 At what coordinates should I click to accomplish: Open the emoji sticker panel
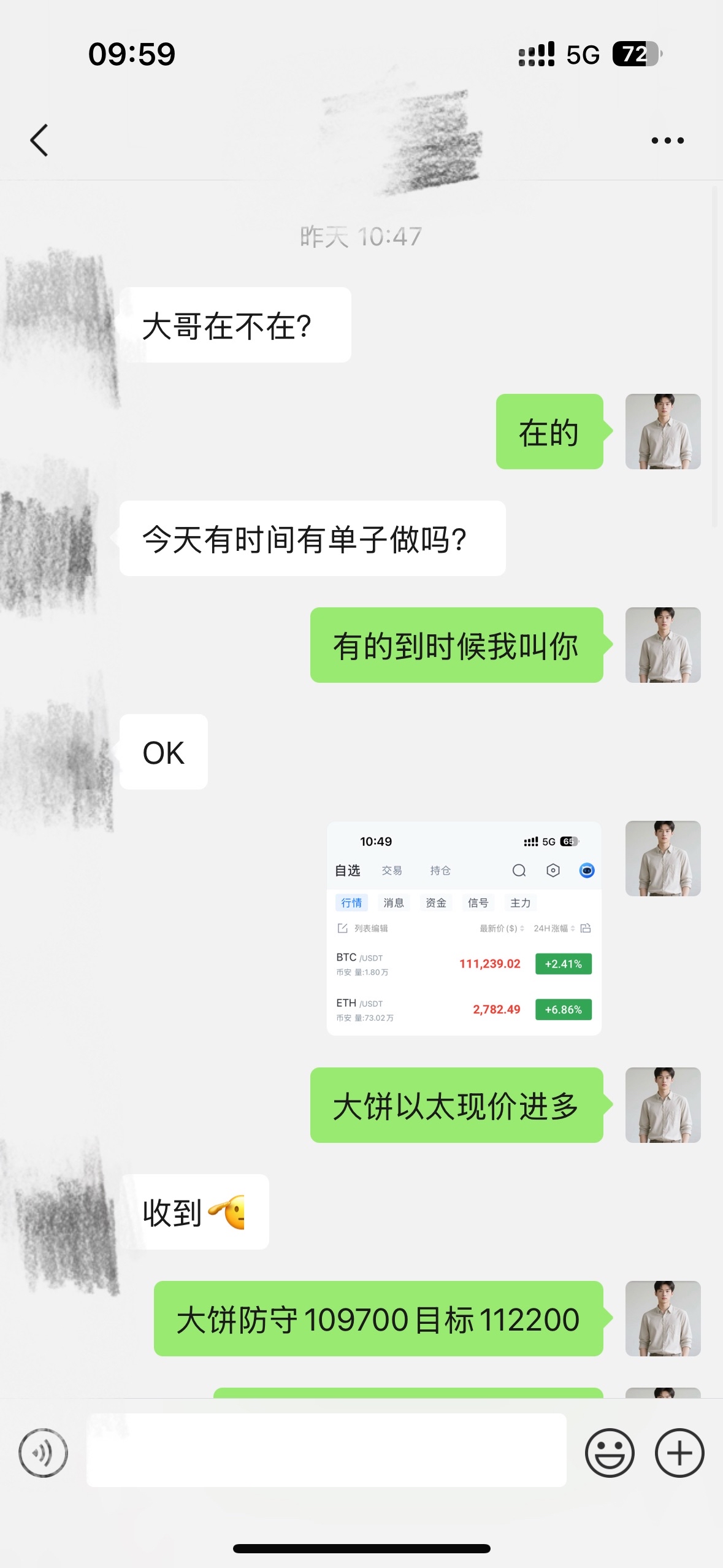(x=609, y=1452)
